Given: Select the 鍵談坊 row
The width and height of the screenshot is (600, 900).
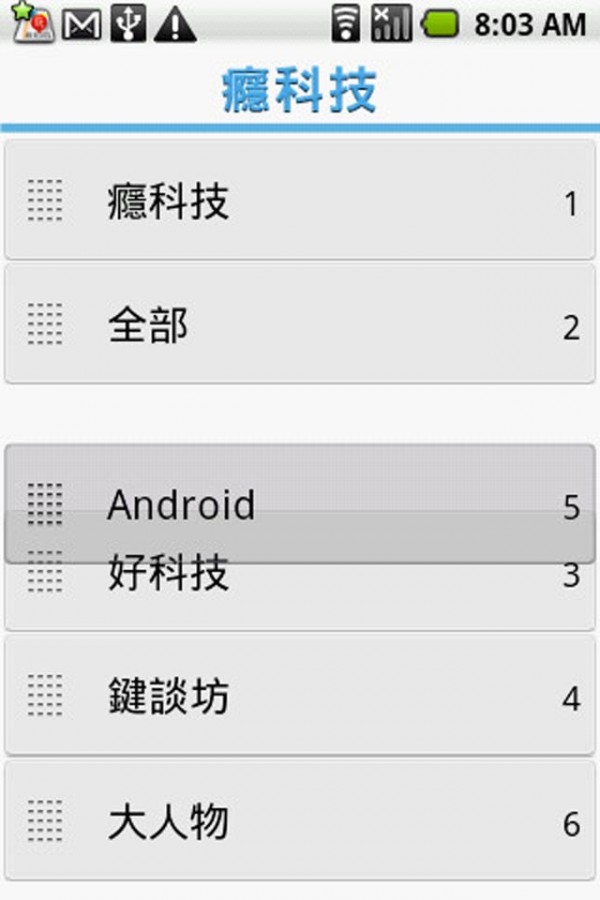Looking at the screenshot, I should point(300,696).
